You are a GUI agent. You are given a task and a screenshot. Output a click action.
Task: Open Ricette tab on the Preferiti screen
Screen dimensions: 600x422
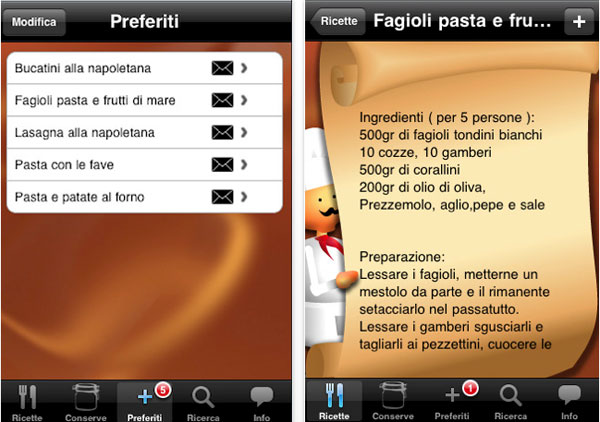pos(27,401)
